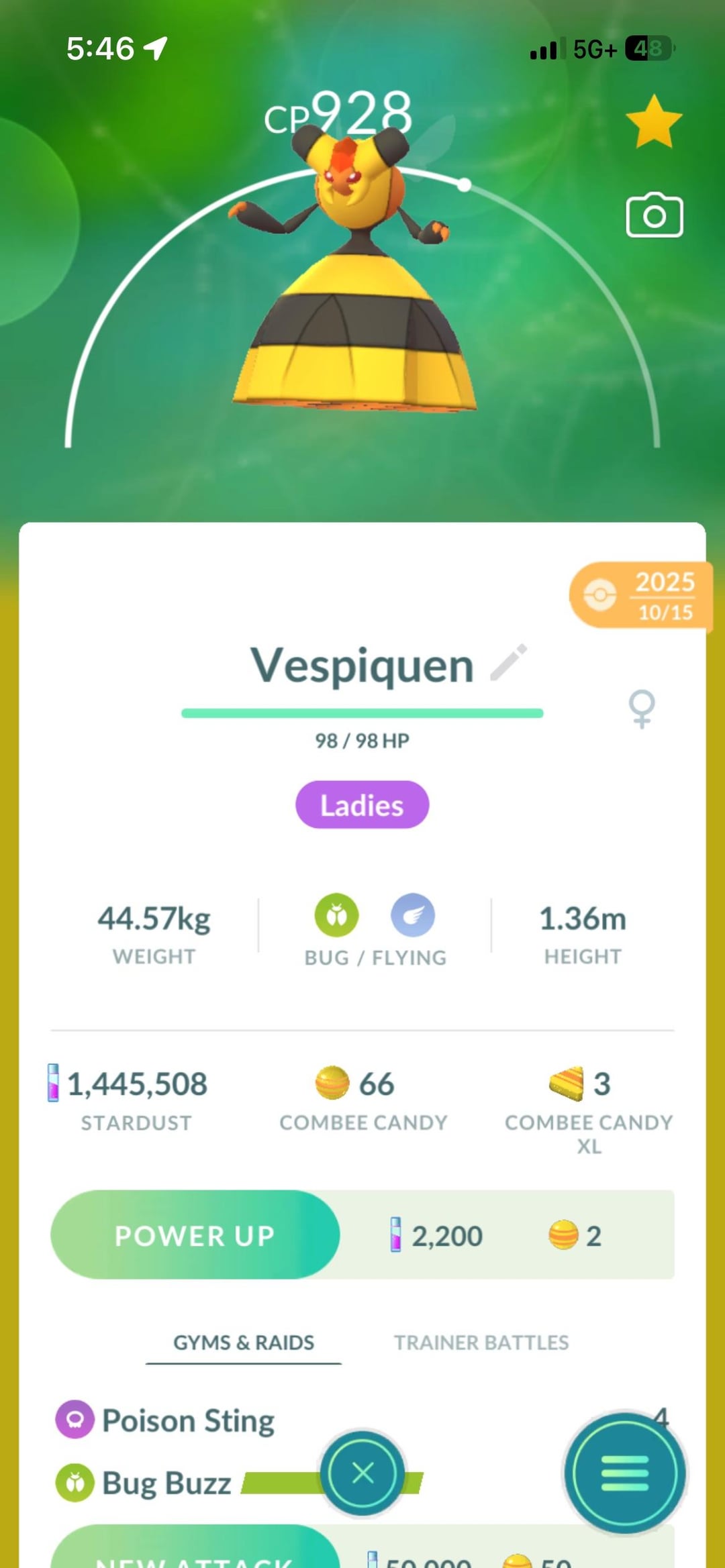
Task: Close the Pokémon details screen
Action: point(362,1473)
